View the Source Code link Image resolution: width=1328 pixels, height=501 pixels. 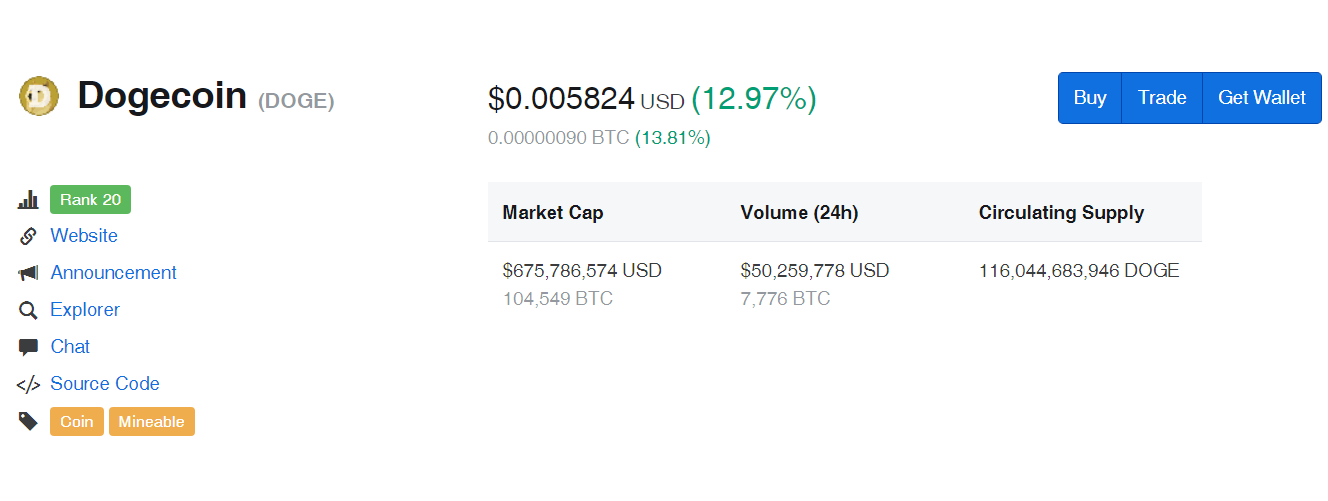click(x=105, y=384)
